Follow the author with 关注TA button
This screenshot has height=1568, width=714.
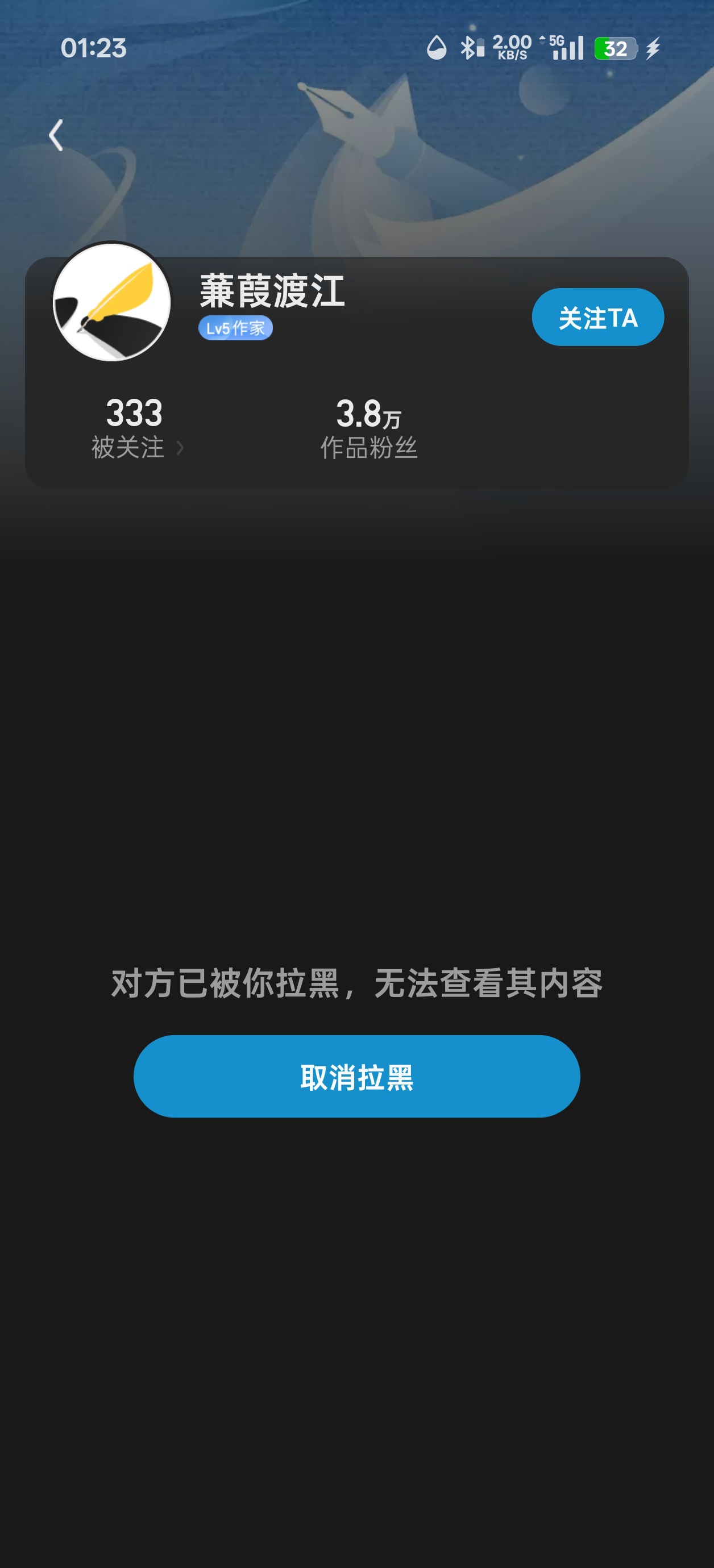click(597, 317)
